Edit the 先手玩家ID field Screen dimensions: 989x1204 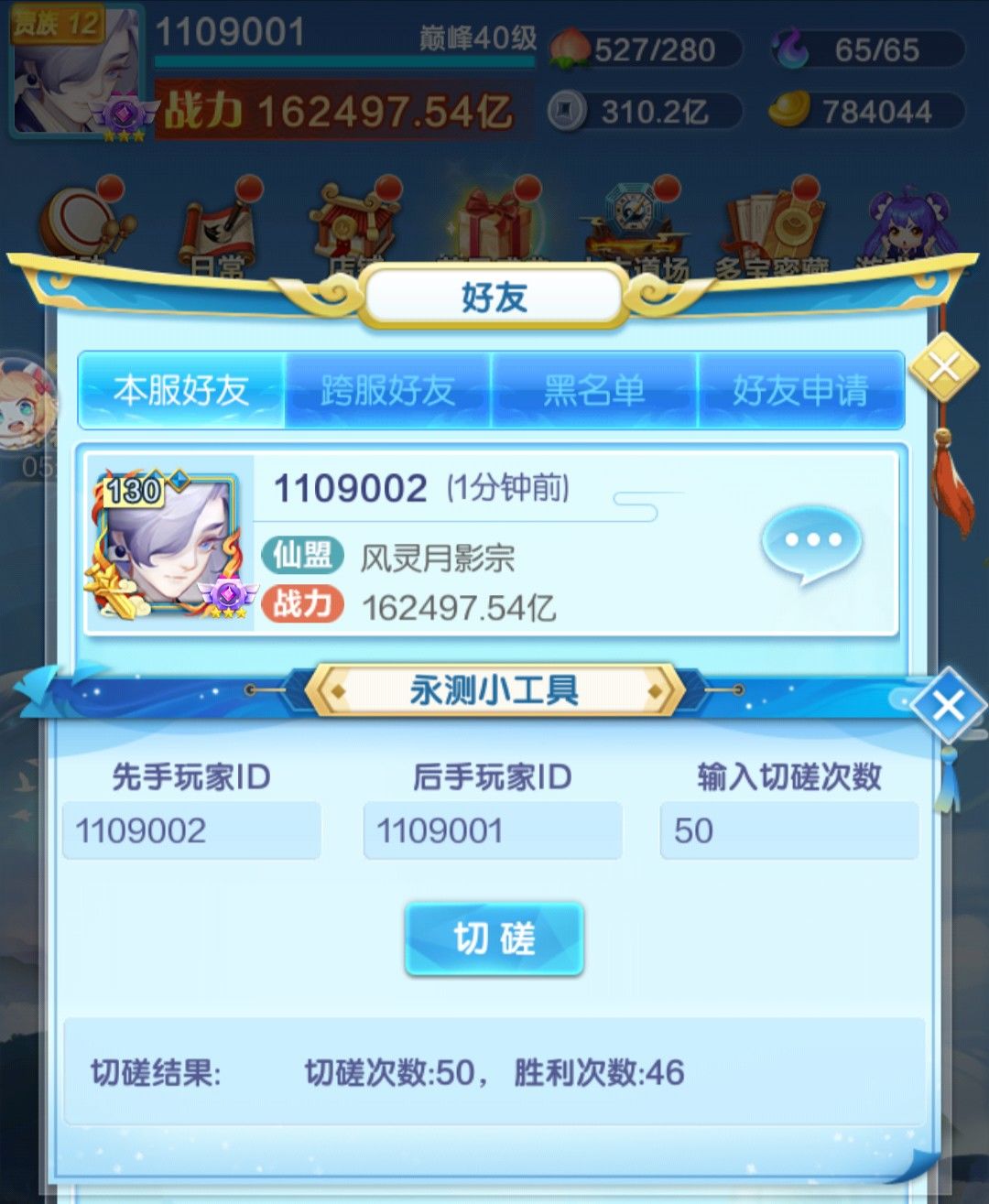191,830
